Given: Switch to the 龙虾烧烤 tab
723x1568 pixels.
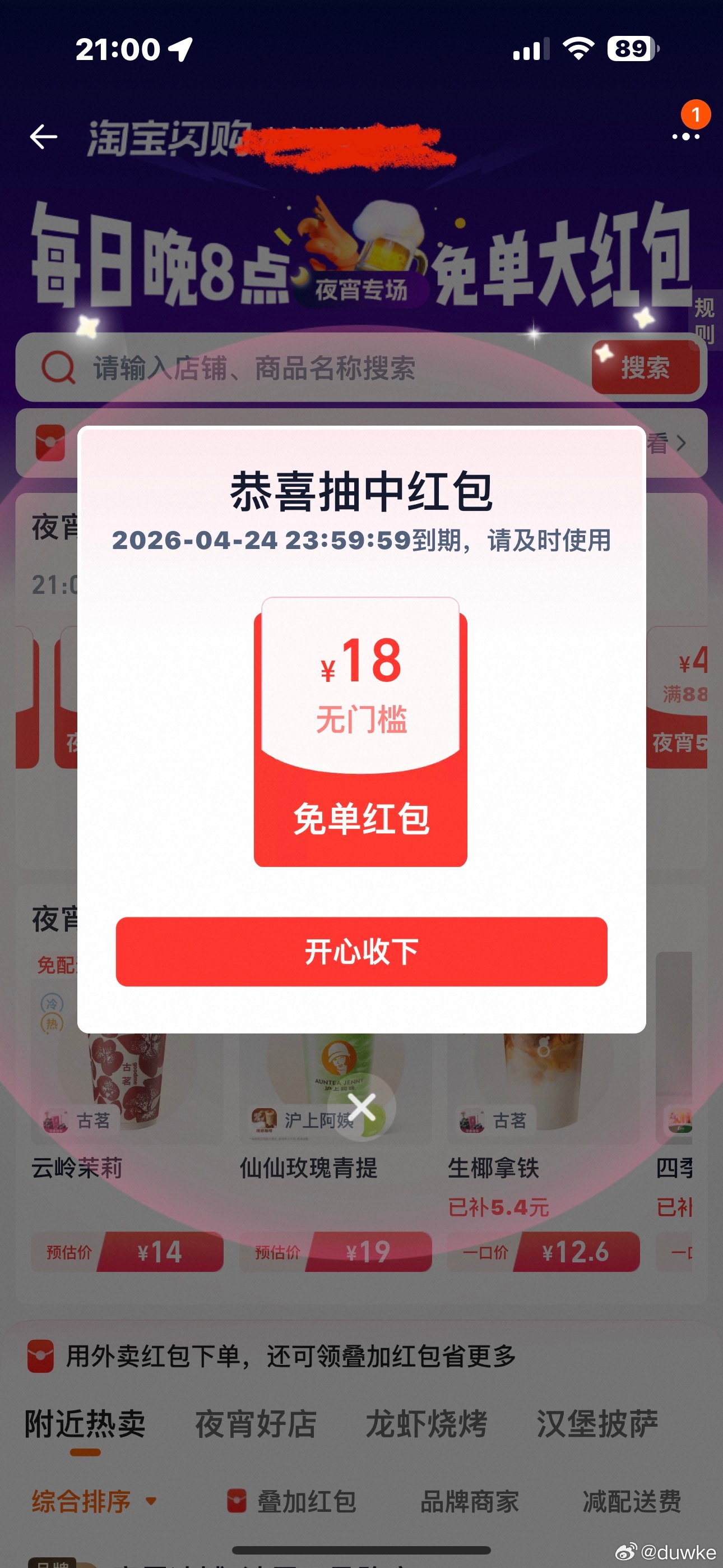Looking at the screenshot, I should click(426, 1424).
